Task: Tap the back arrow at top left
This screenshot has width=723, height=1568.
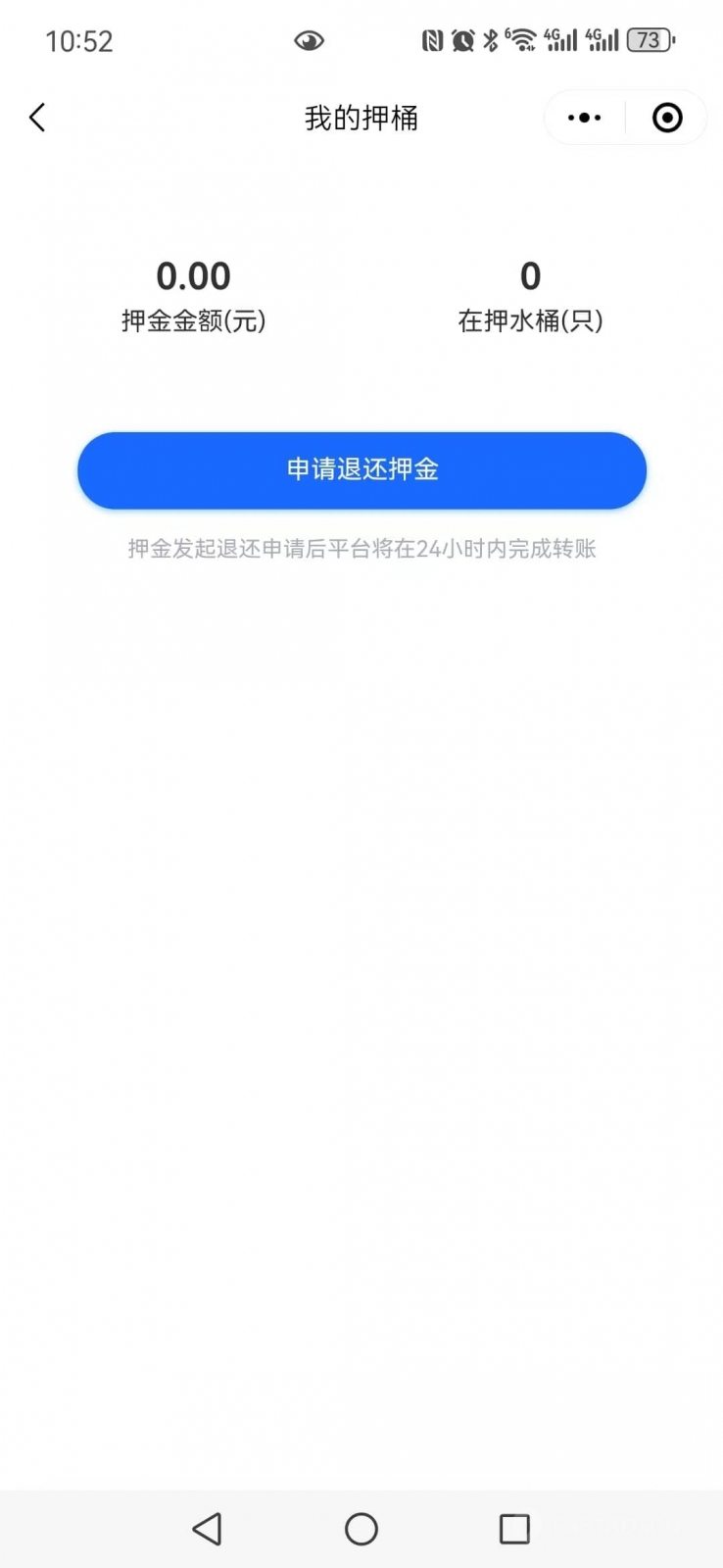Action: coord(37,117)
